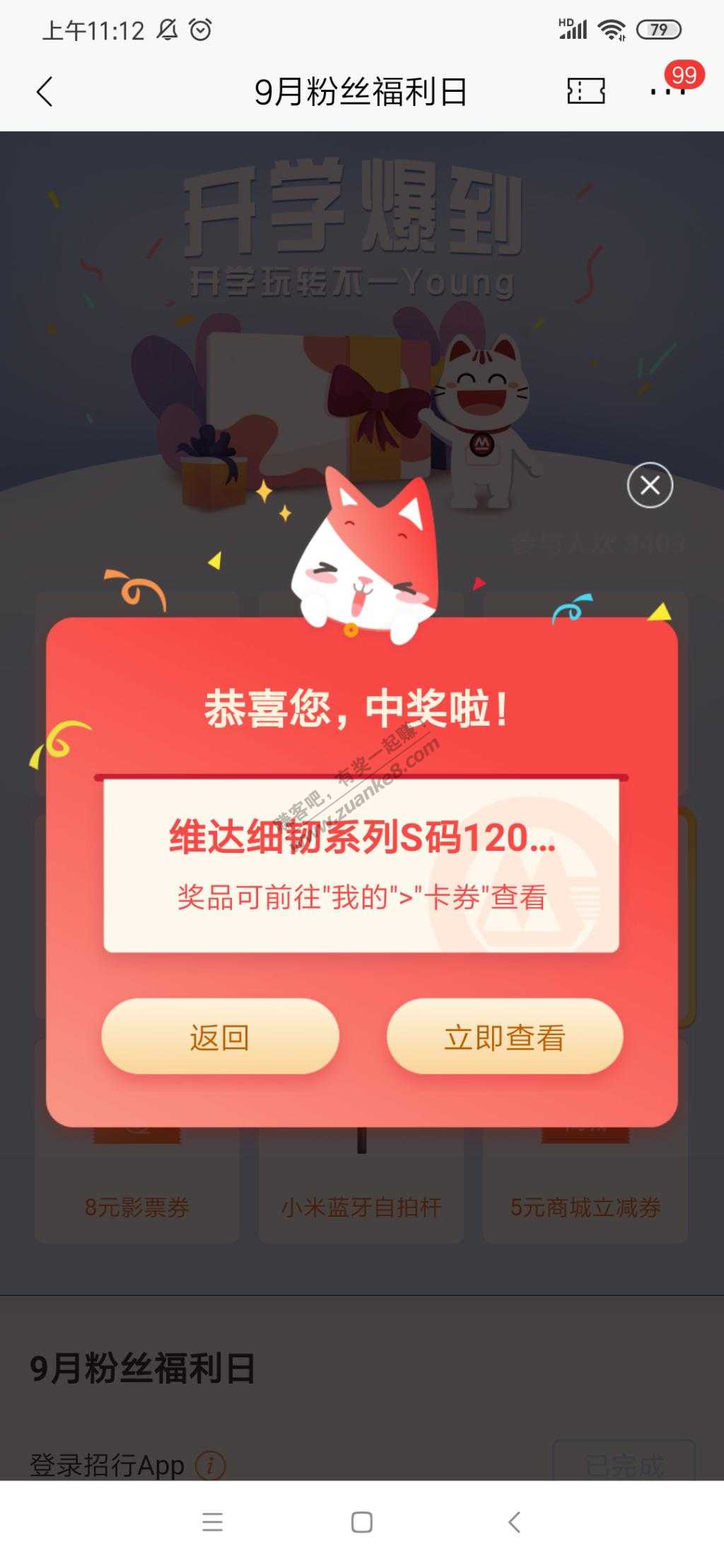The width and height of the screenshot is (724, 1568).
Task: Open the three-dot overflow menu
Action: pyautogui.click(x=667, y=92)
